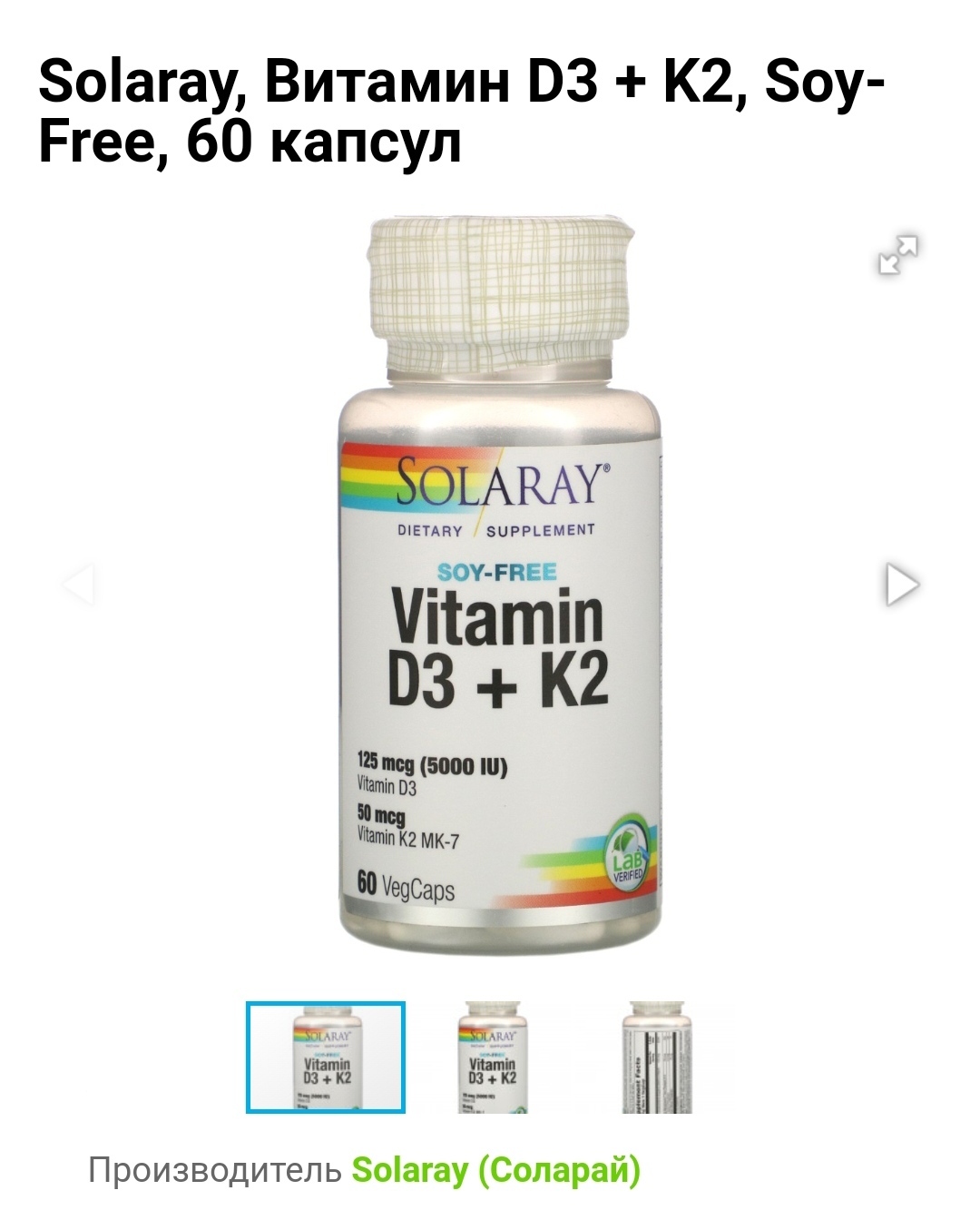The width and height of the screenshot is (980, 1210).
Task: Show the next product image
Action: (x=902, y=584)
